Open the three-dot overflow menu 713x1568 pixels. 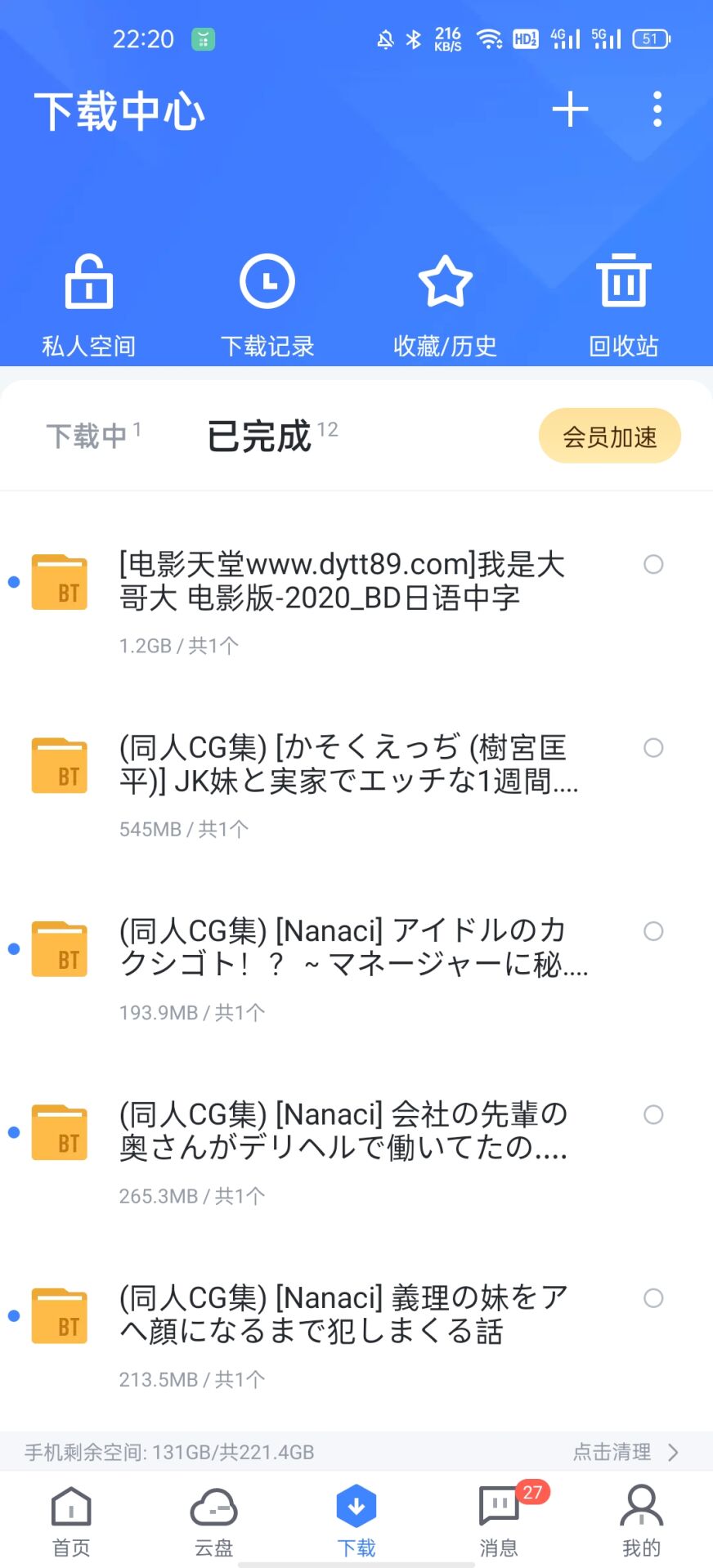657,110
